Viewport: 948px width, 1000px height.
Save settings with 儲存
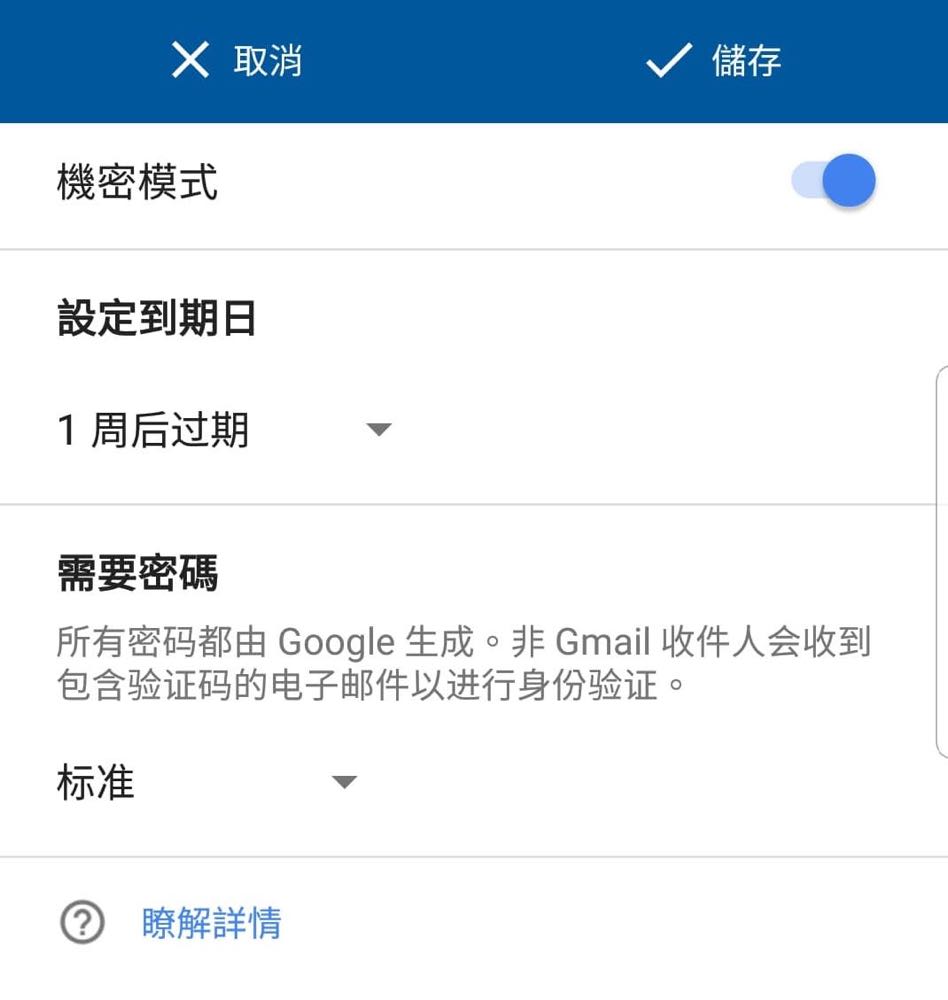pos(713,61)
